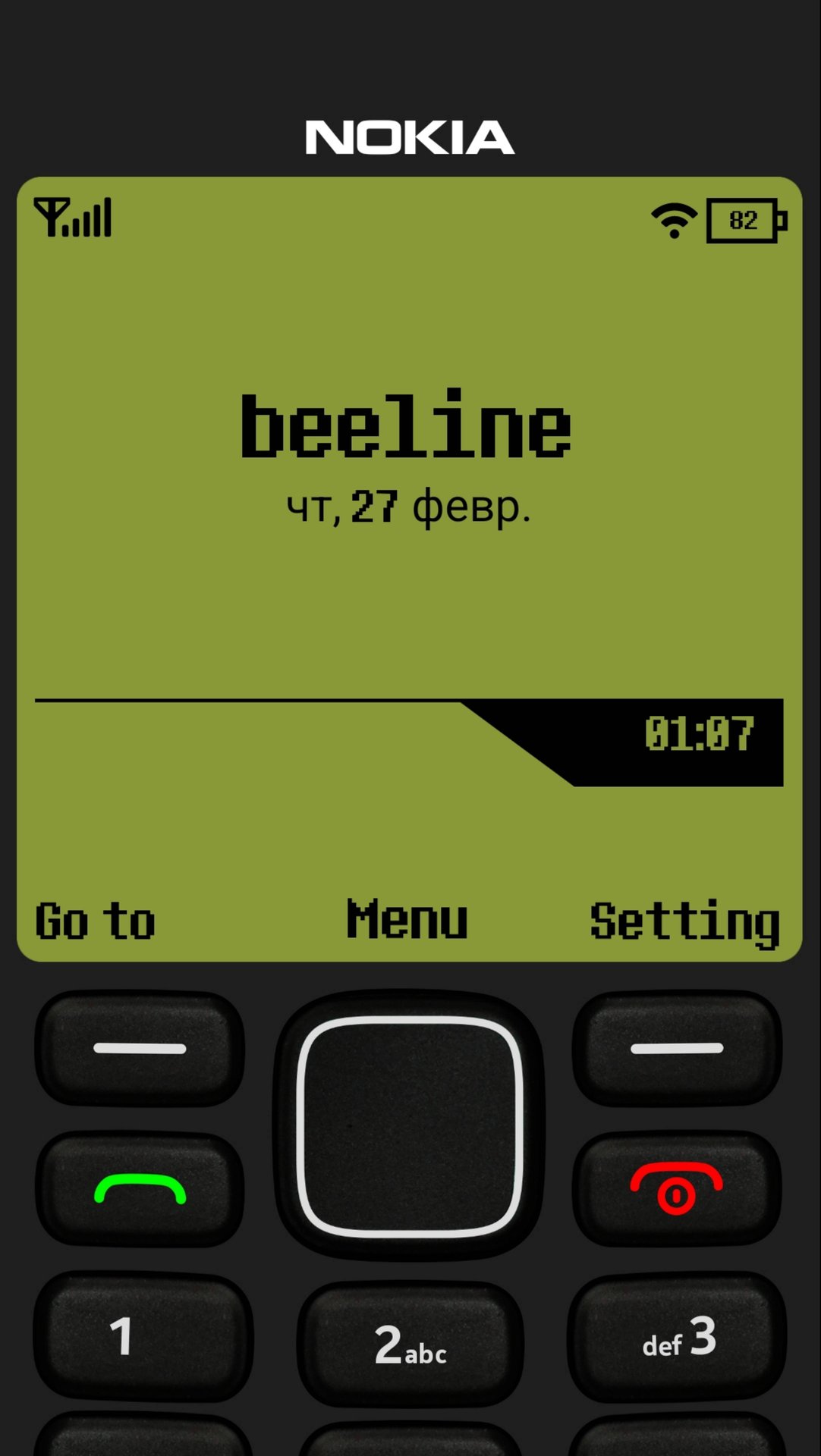Open the Setting option on screen

point(684,922)
